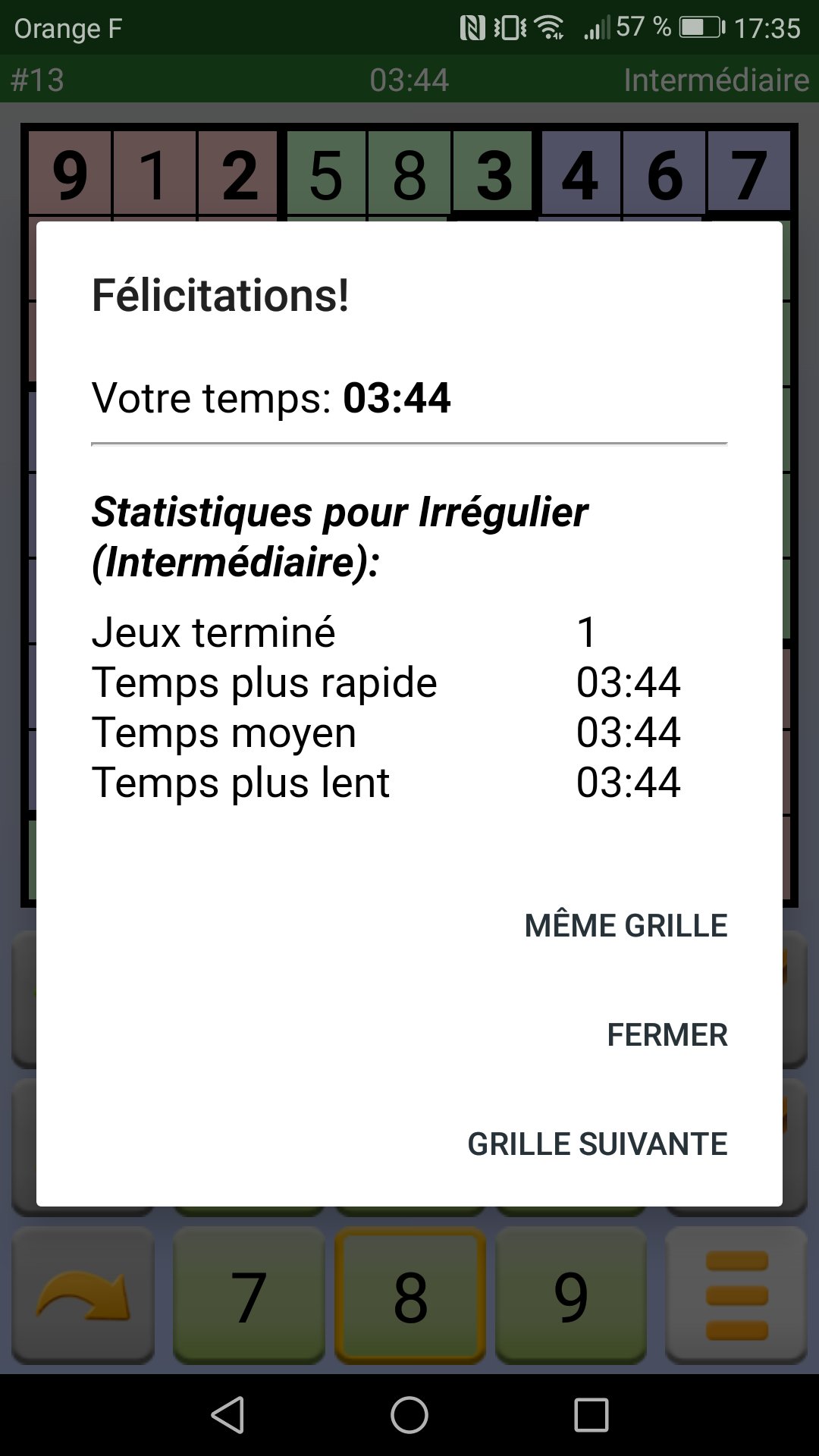Go back using the system back arrow
The height and width of the screenshot is (1456, 819).
[x=227, y=1415]
